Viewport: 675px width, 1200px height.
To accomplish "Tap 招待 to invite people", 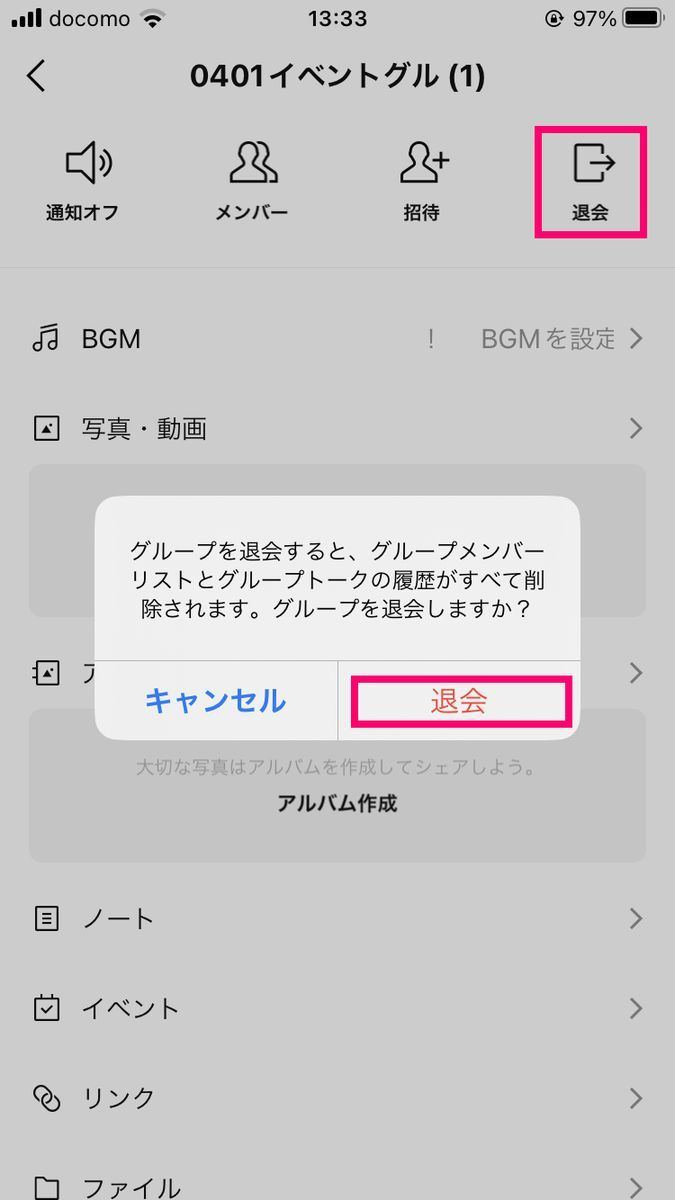I will [x=421, y=181].
